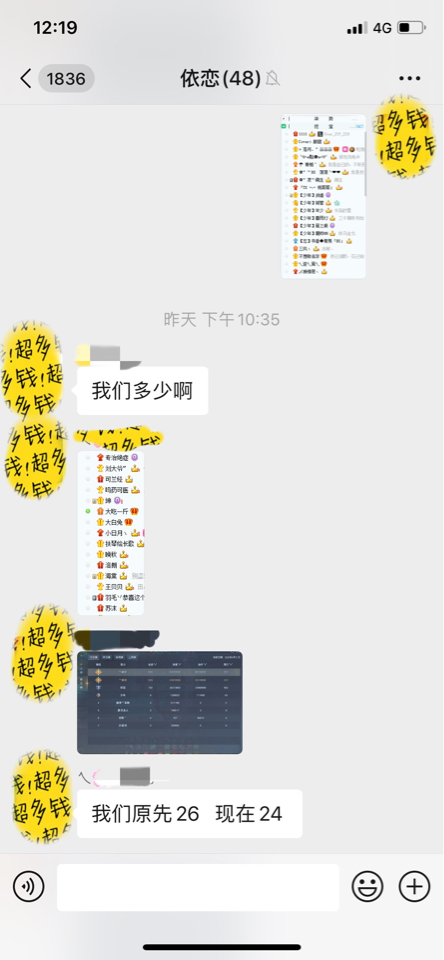444x960 pixels.
Task: Open the emoji sticker picker
Action: pyautogui.click(x=367, y=887)
